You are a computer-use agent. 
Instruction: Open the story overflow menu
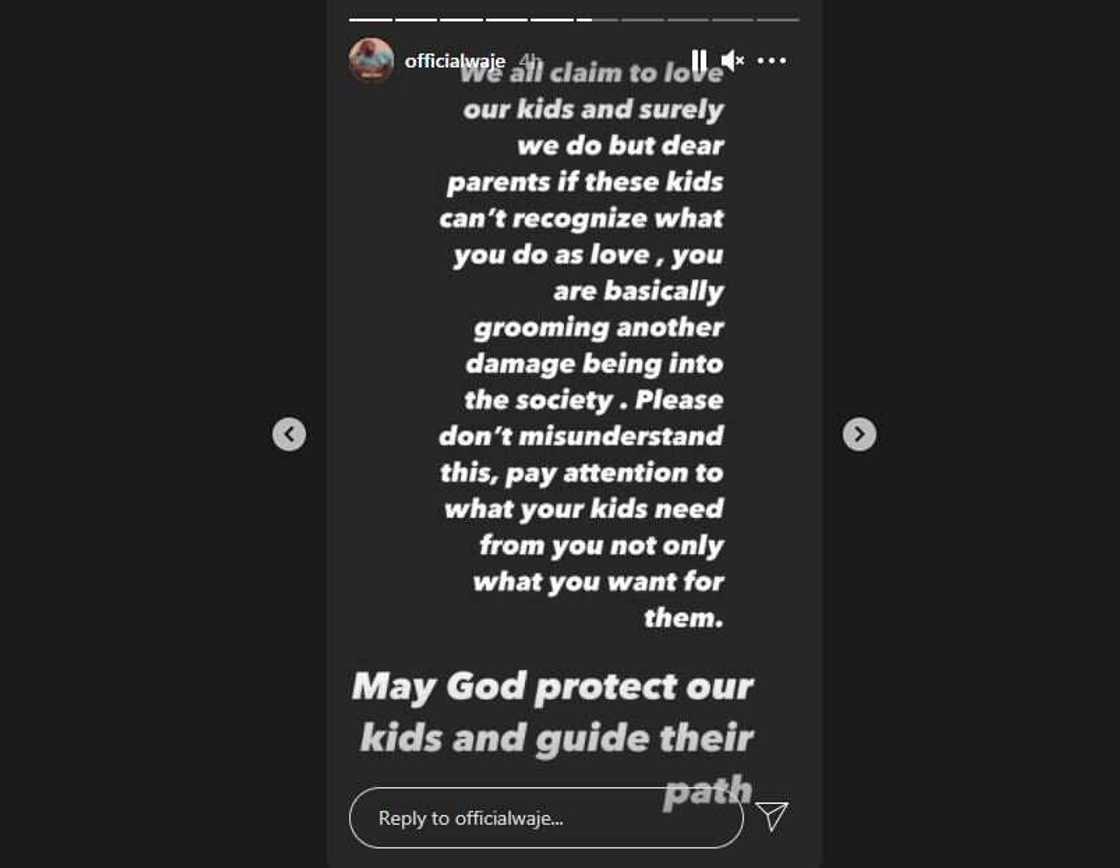coord(772,61)
